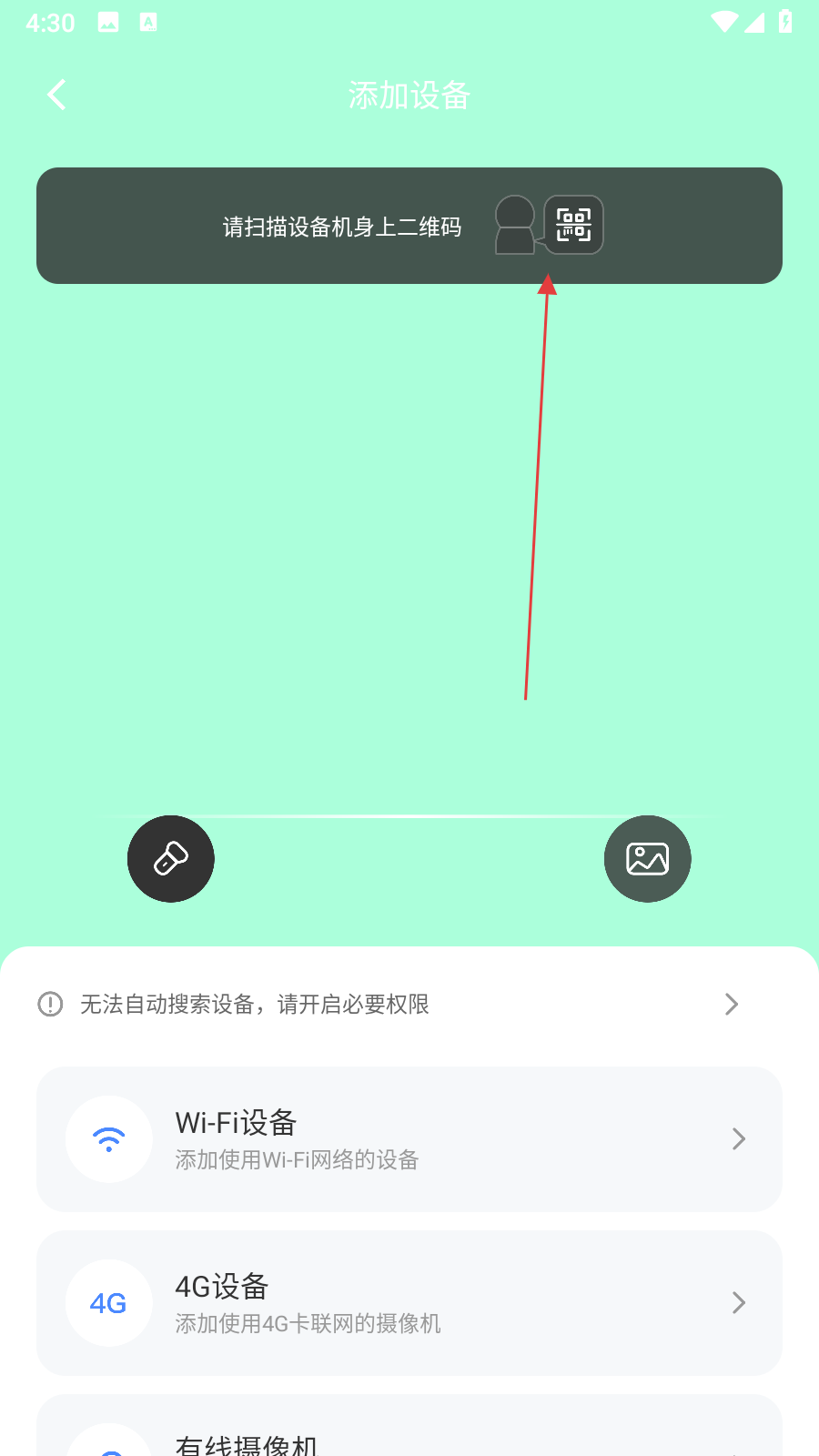
Task: Toggle the flashlight for scanning
Action: (171, 858)
